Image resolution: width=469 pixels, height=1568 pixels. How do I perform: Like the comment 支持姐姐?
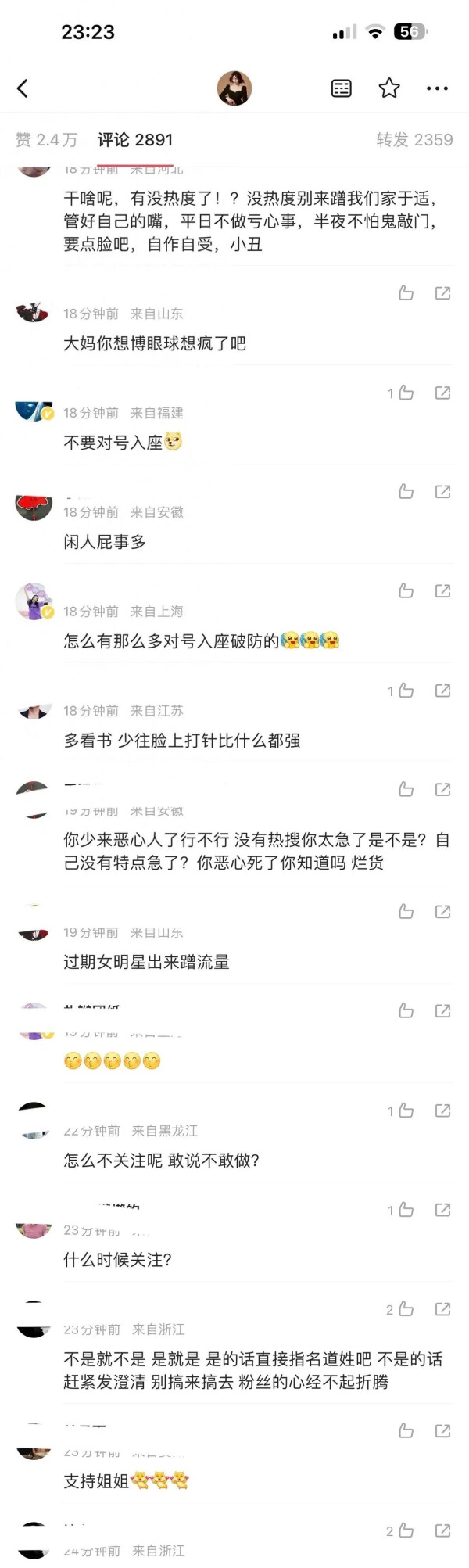point(405,1530)
